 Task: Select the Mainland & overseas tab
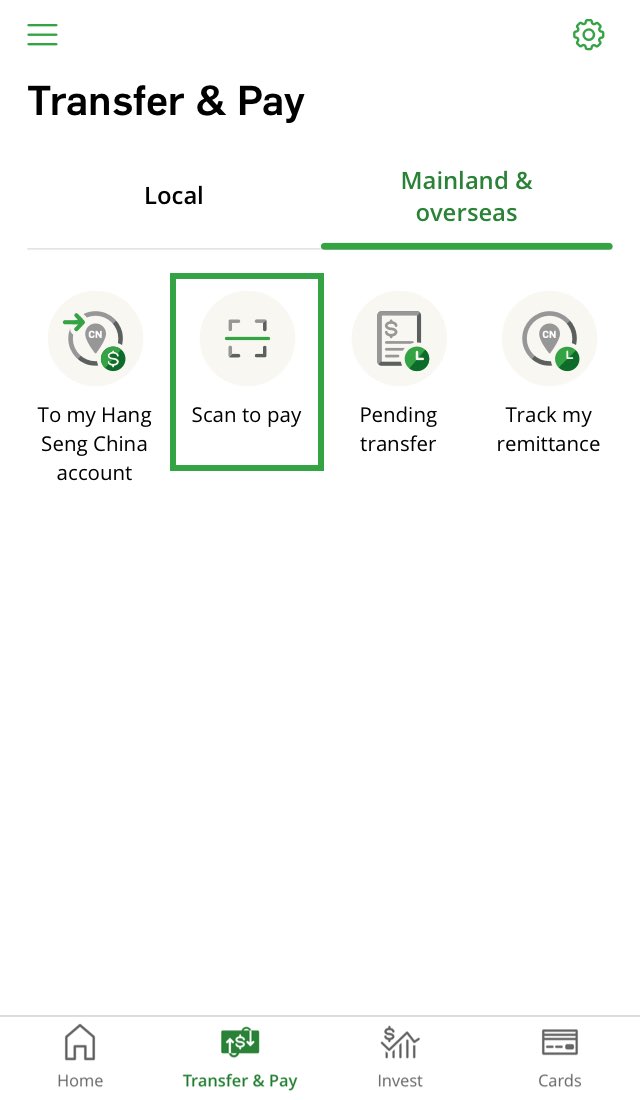click(466, 196)
